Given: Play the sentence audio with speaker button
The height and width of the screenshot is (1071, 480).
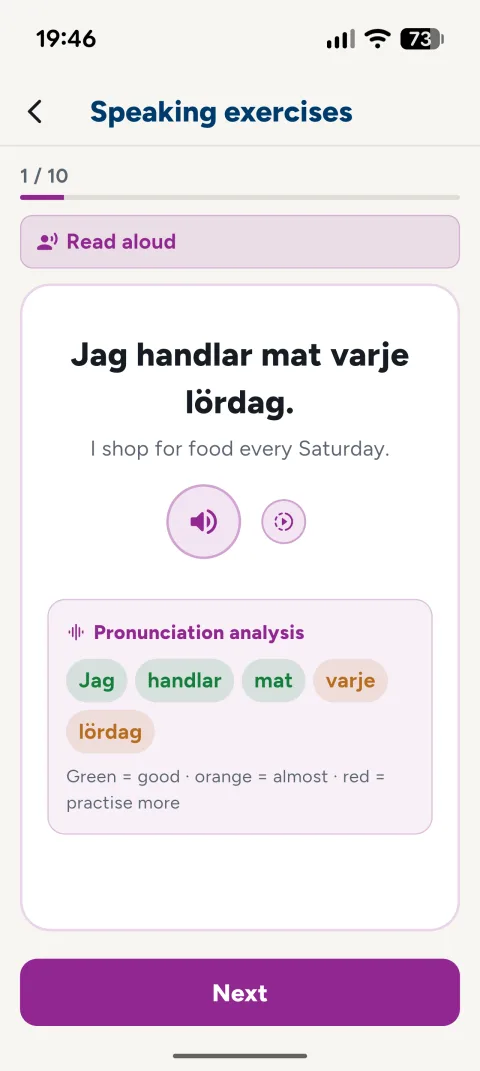Looking at the screenshot, I should pyautogui.click(x=203, y=522).
